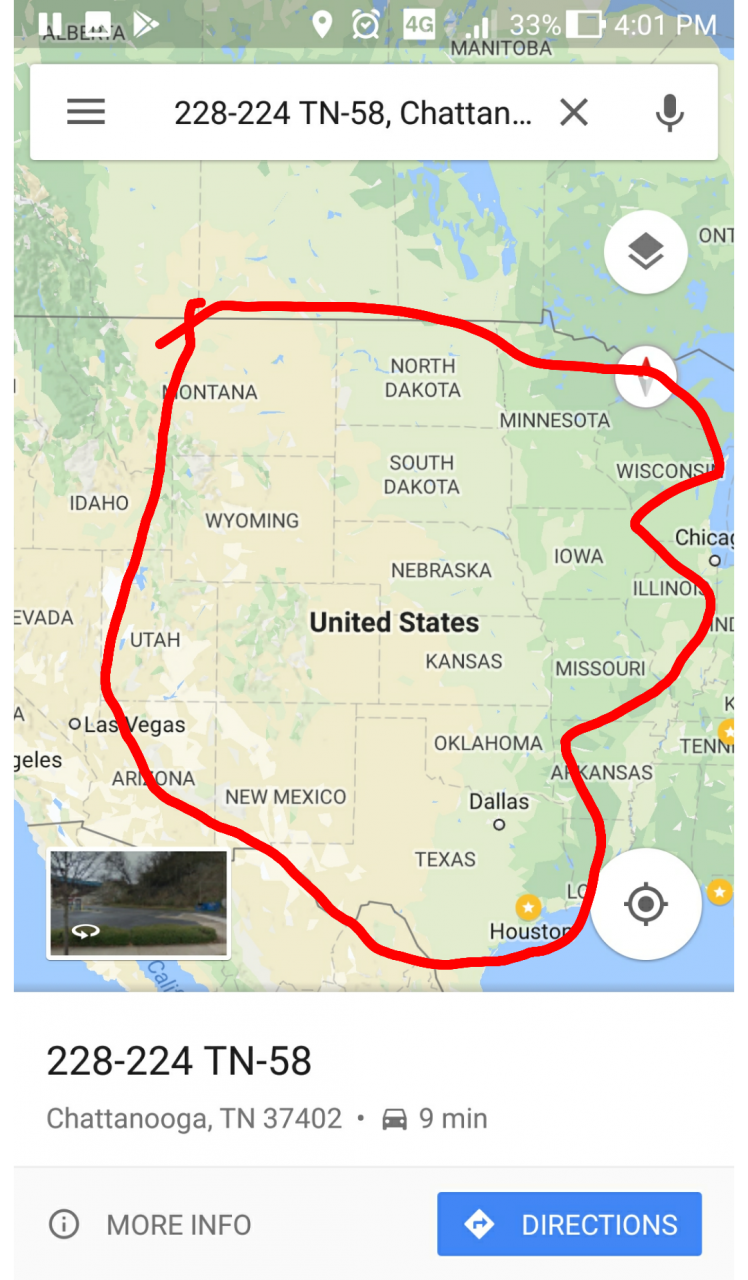Tap the compass to reset north

pos(645,377)
